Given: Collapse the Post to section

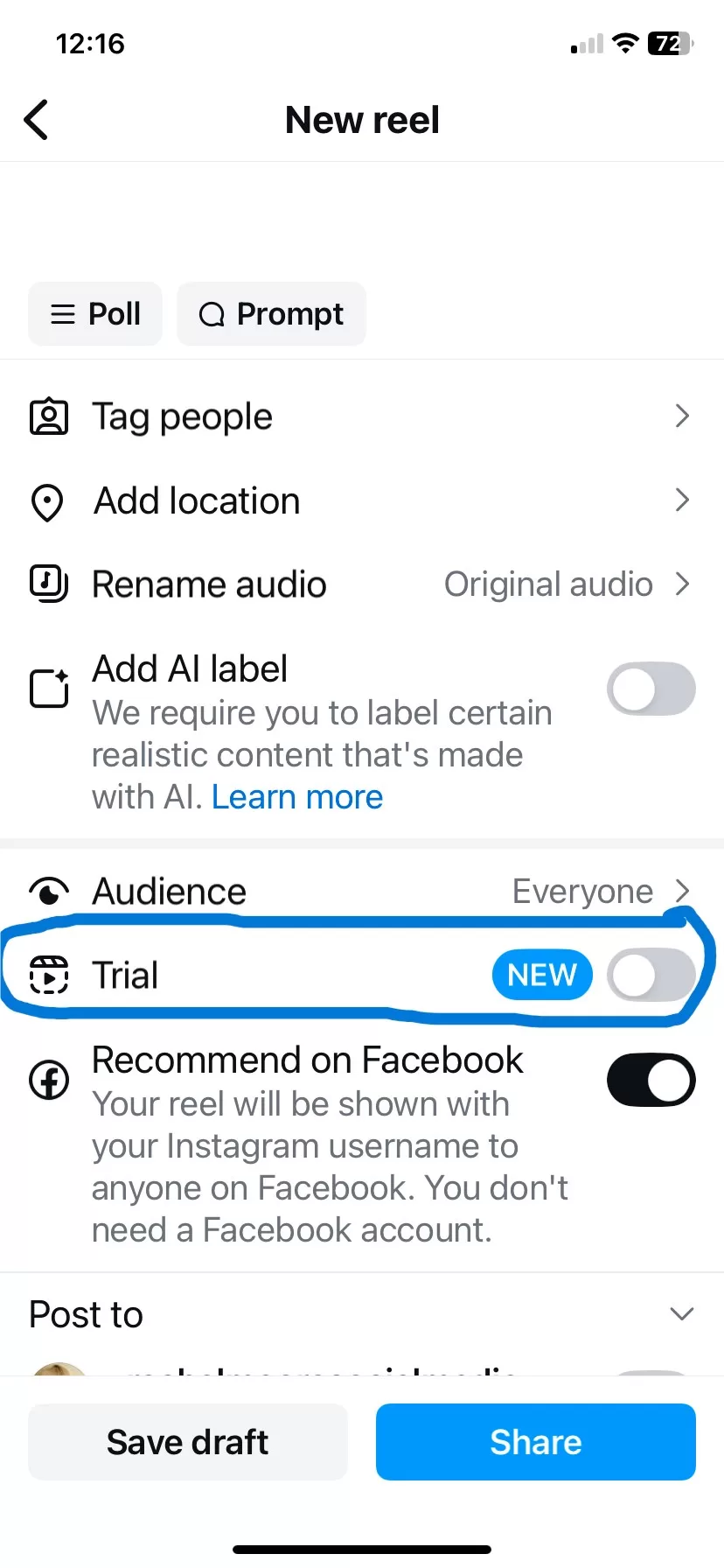Looking at the screenshot, I should click(x=682, y=1314).
